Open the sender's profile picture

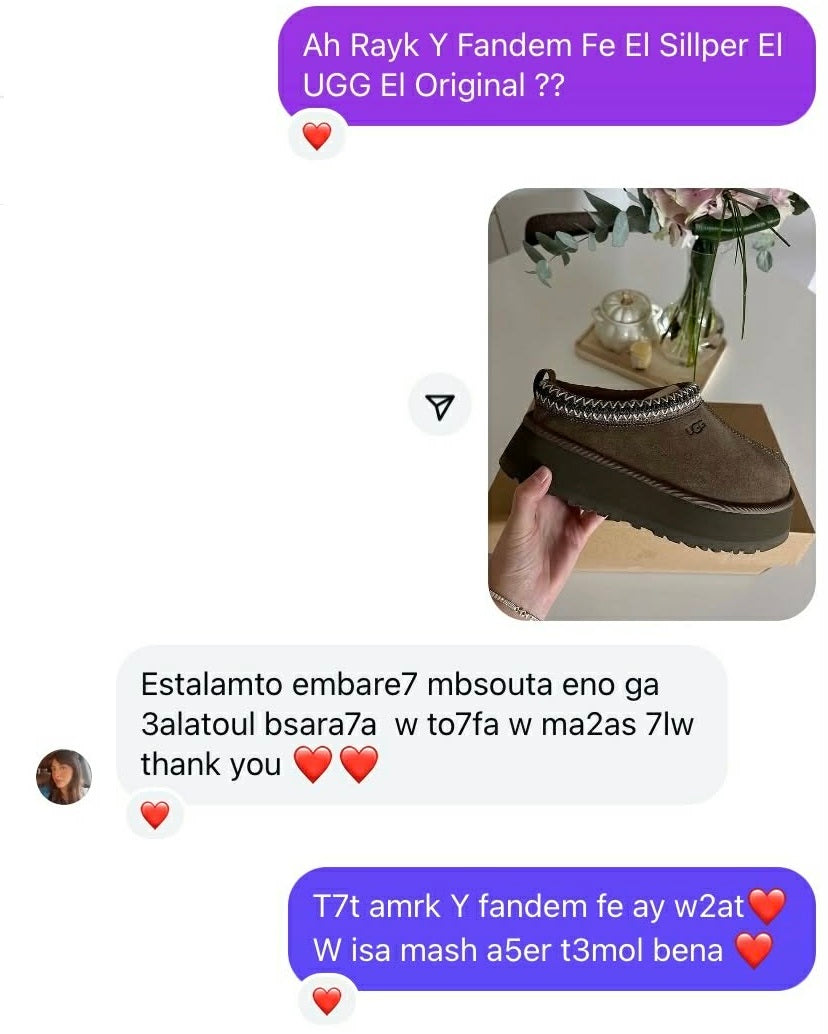(x=64, y=776)
